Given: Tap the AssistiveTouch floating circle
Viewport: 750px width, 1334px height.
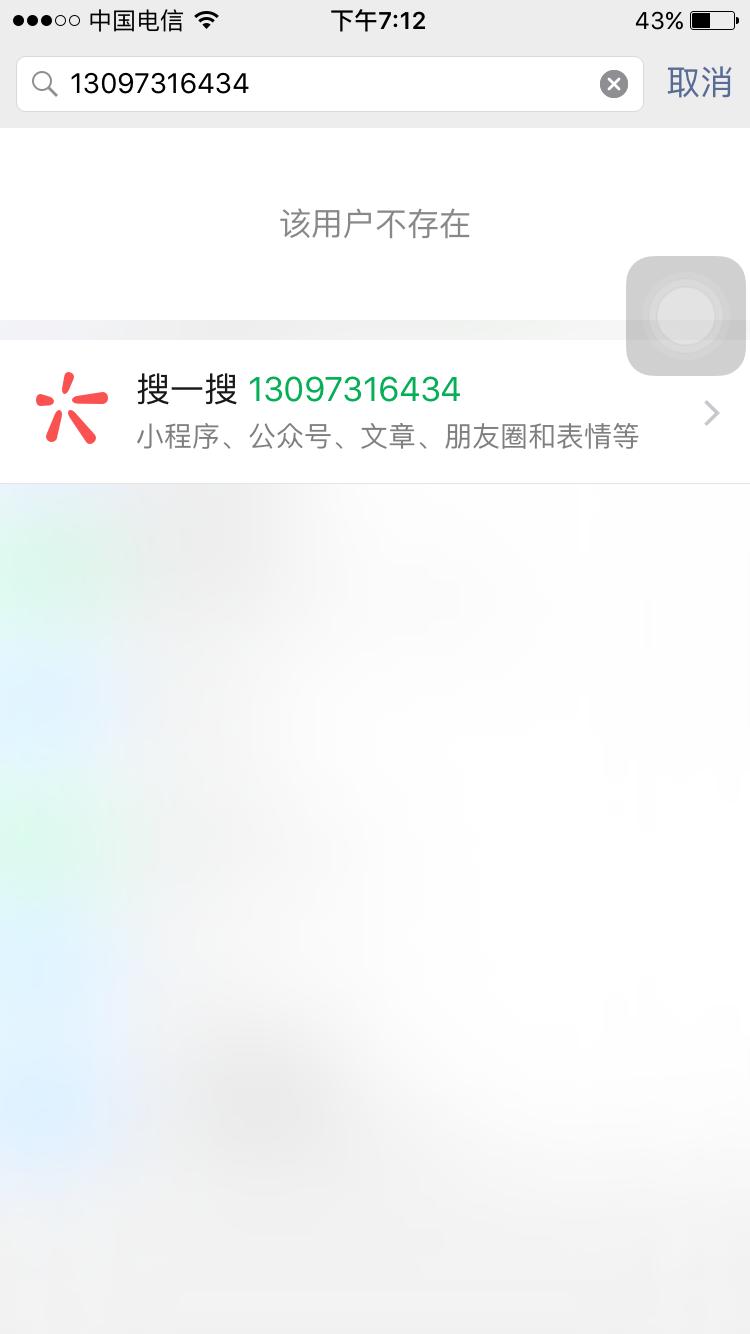Looking at the screenshot, I should [x=686, y=316].
